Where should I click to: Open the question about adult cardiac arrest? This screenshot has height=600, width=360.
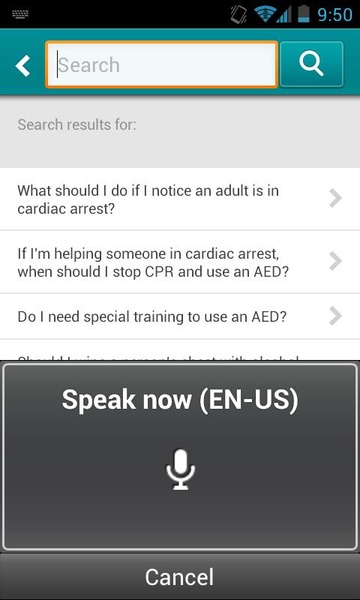pyautogui.click(x=180, y=199)
